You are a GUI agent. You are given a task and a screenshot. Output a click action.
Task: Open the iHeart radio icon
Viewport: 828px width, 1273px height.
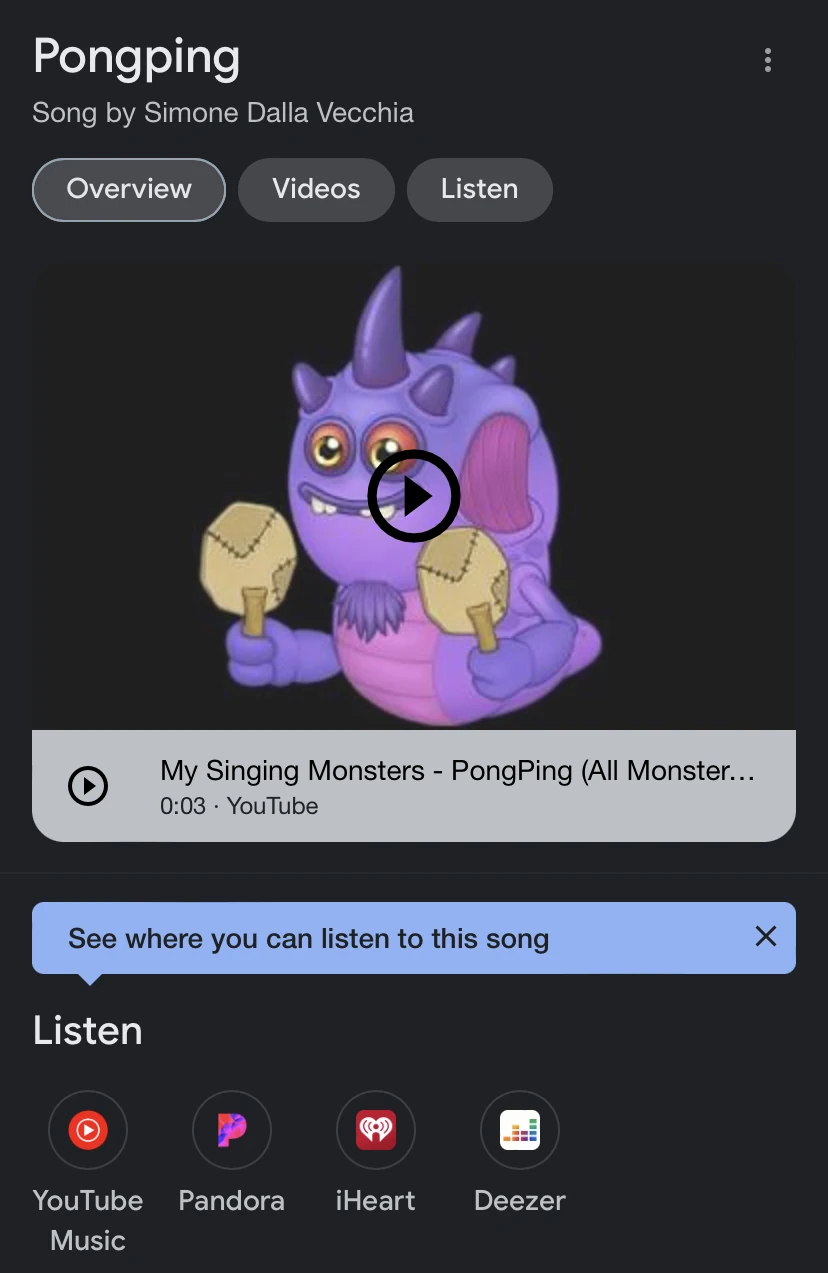click(x=376, y=1130)
